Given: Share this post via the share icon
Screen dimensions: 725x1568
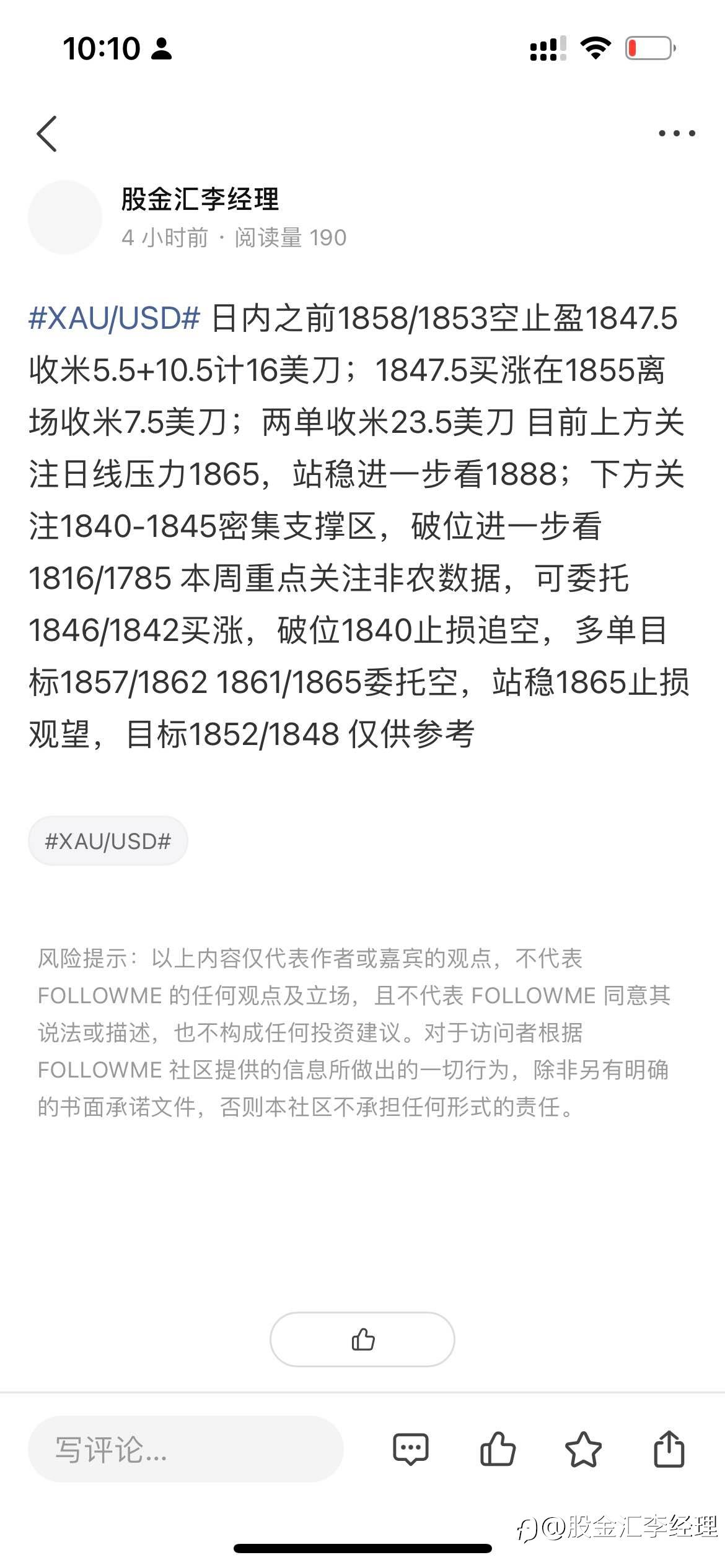Looking at the screenshot, I should 669,1448.
